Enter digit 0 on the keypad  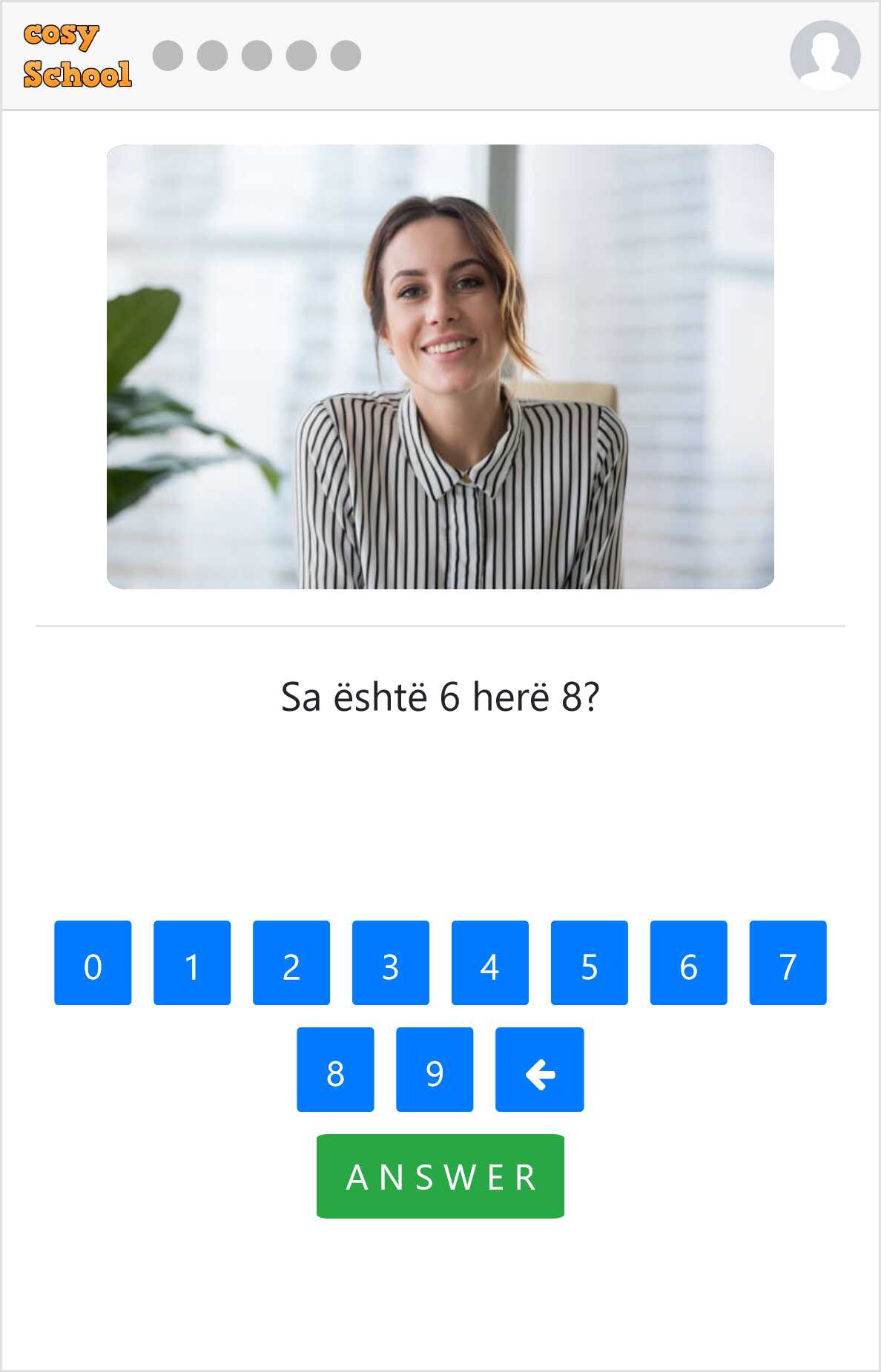(93, 963)
